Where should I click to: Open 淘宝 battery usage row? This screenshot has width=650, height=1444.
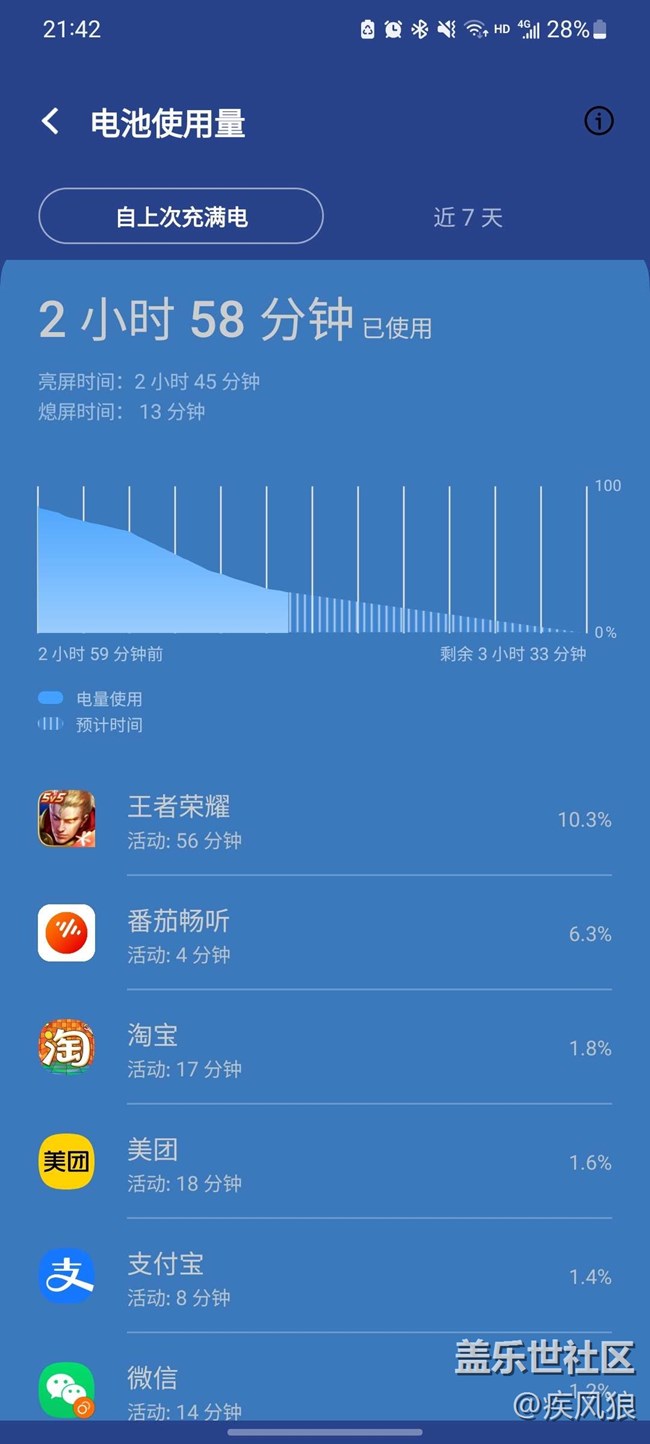tap(324, 1048)
